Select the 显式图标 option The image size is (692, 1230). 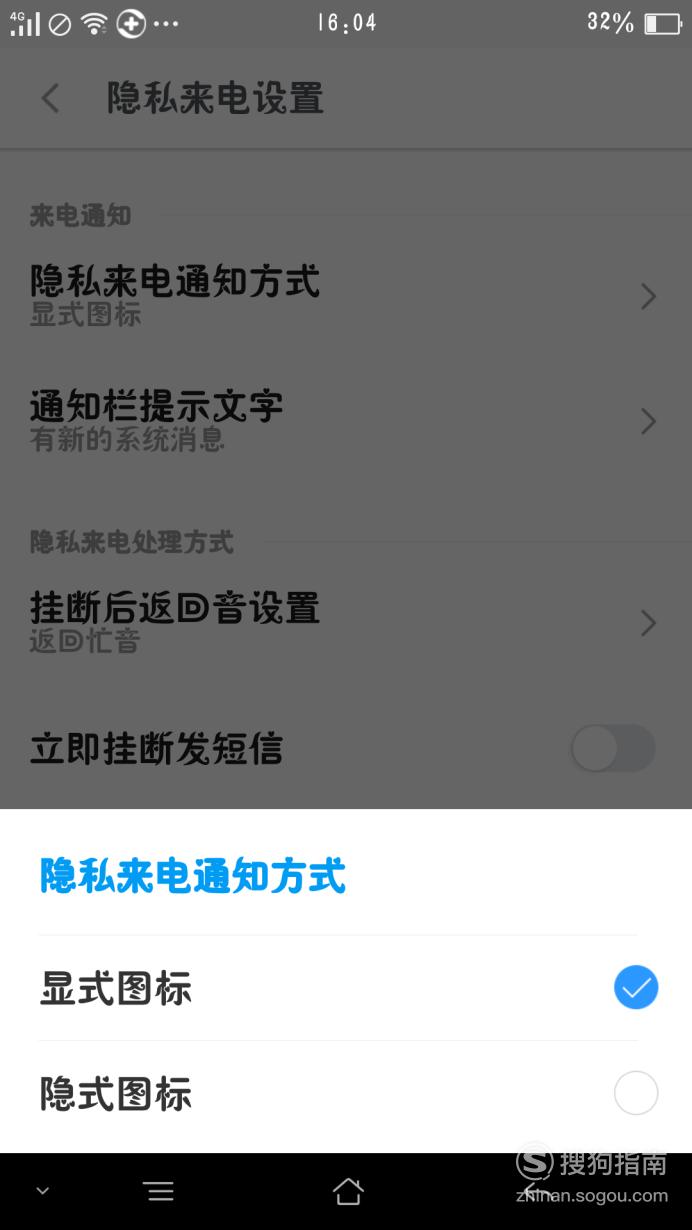pyautogui.click(x=346, y=988)
